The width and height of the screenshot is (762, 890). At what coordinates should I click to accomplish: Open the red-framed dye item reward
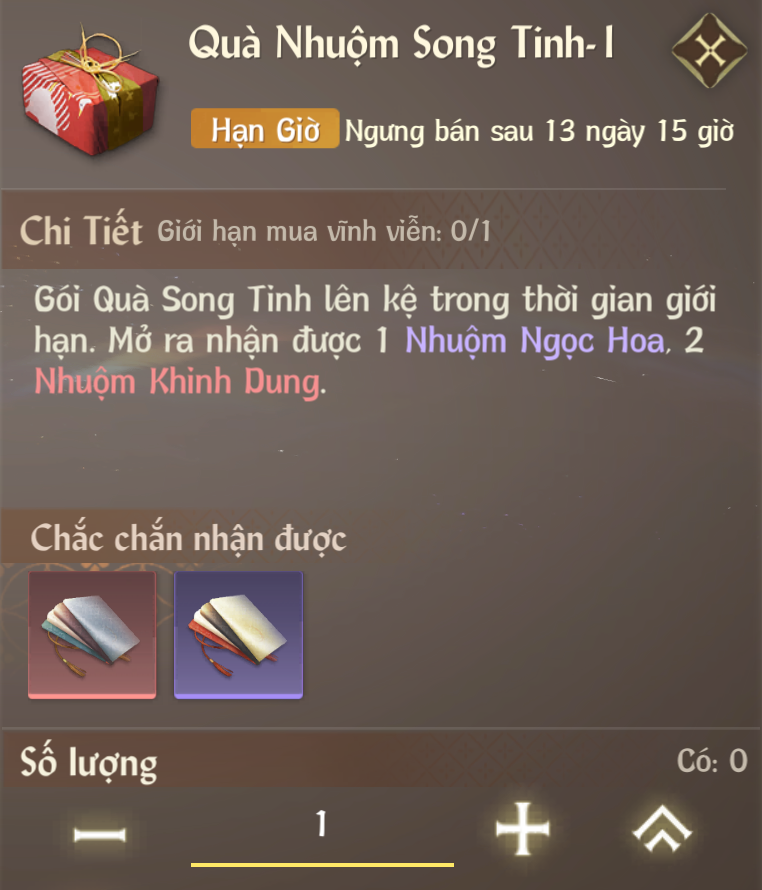(x=92, y=634)
